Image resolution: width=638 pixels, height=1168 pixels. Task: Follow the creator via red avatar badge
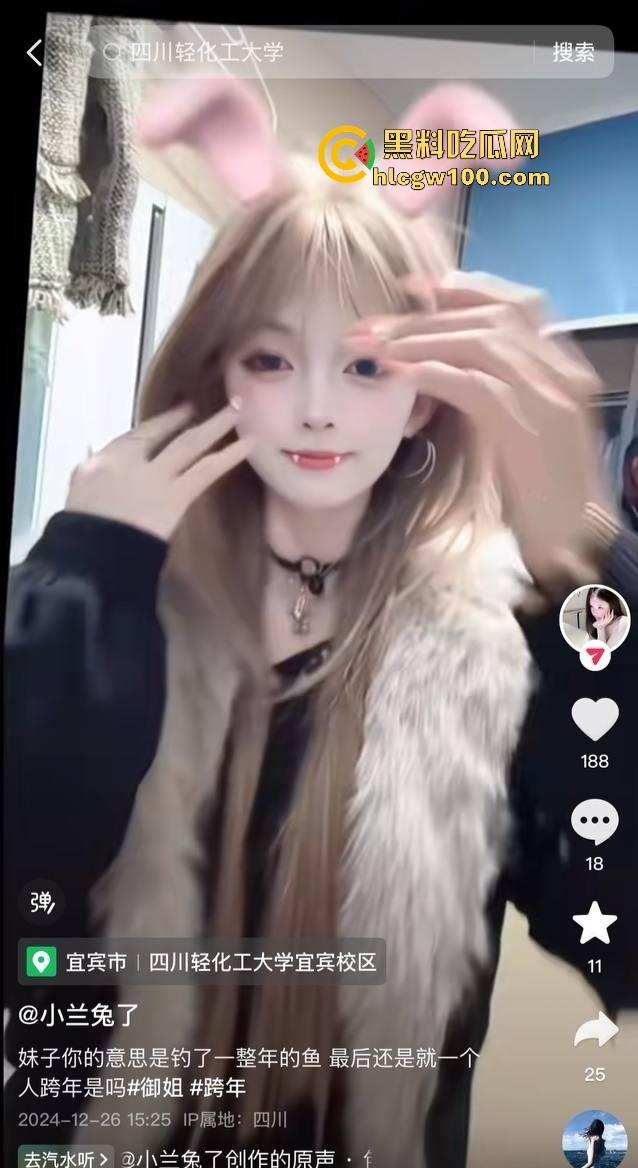click(x=594, y=657)
